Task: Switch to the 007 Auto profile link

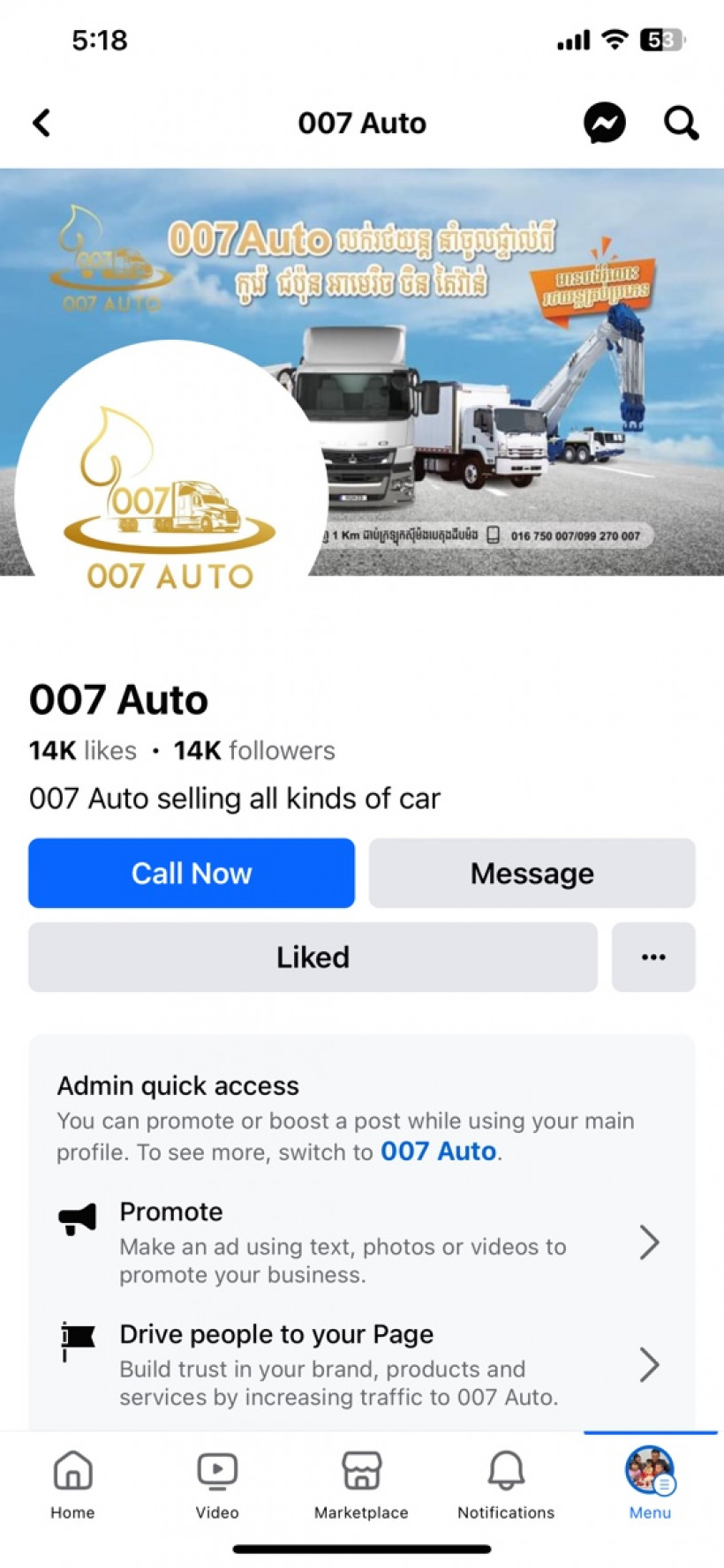Action: click(x=438, y=1151)
